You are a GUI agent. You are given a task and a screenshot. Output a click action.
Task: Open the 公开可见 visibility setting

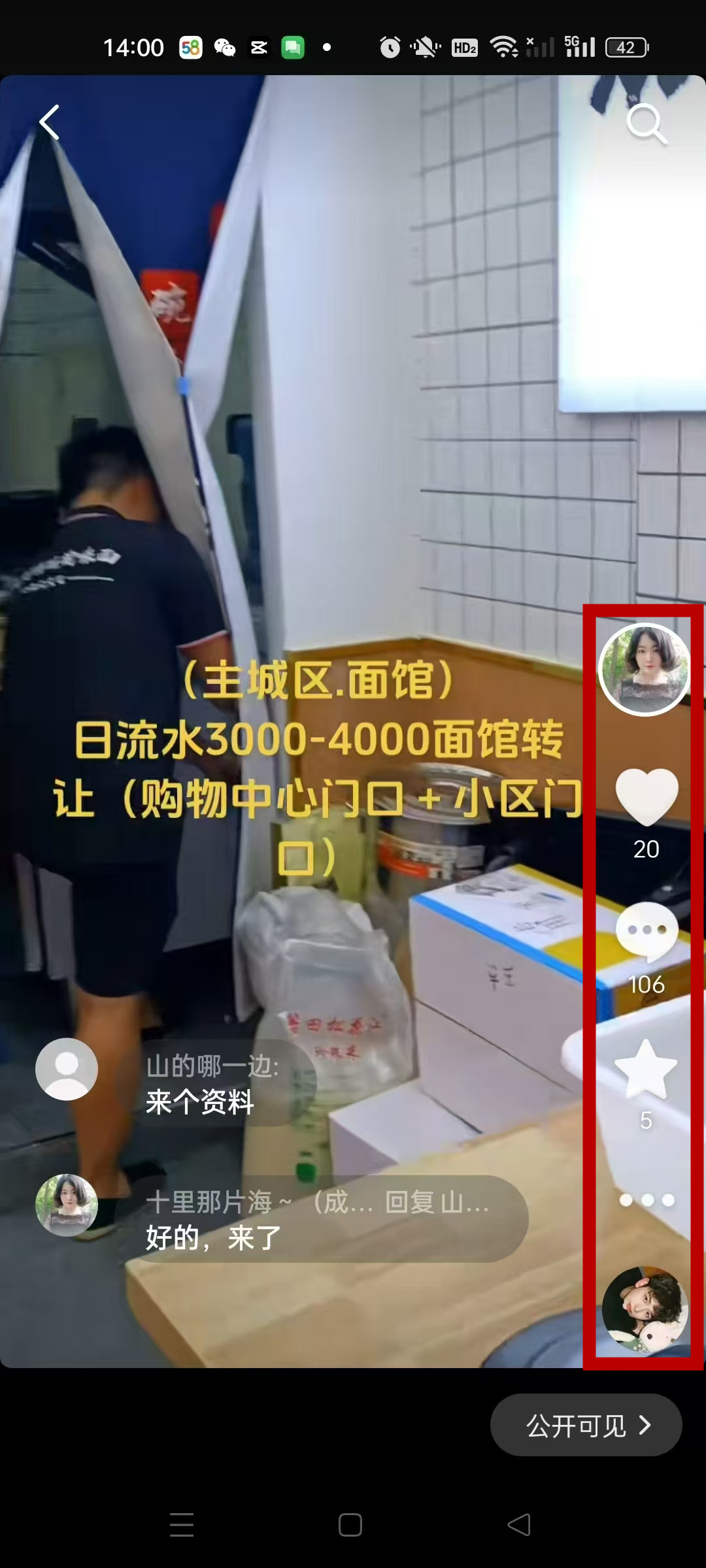[586, 1425]
